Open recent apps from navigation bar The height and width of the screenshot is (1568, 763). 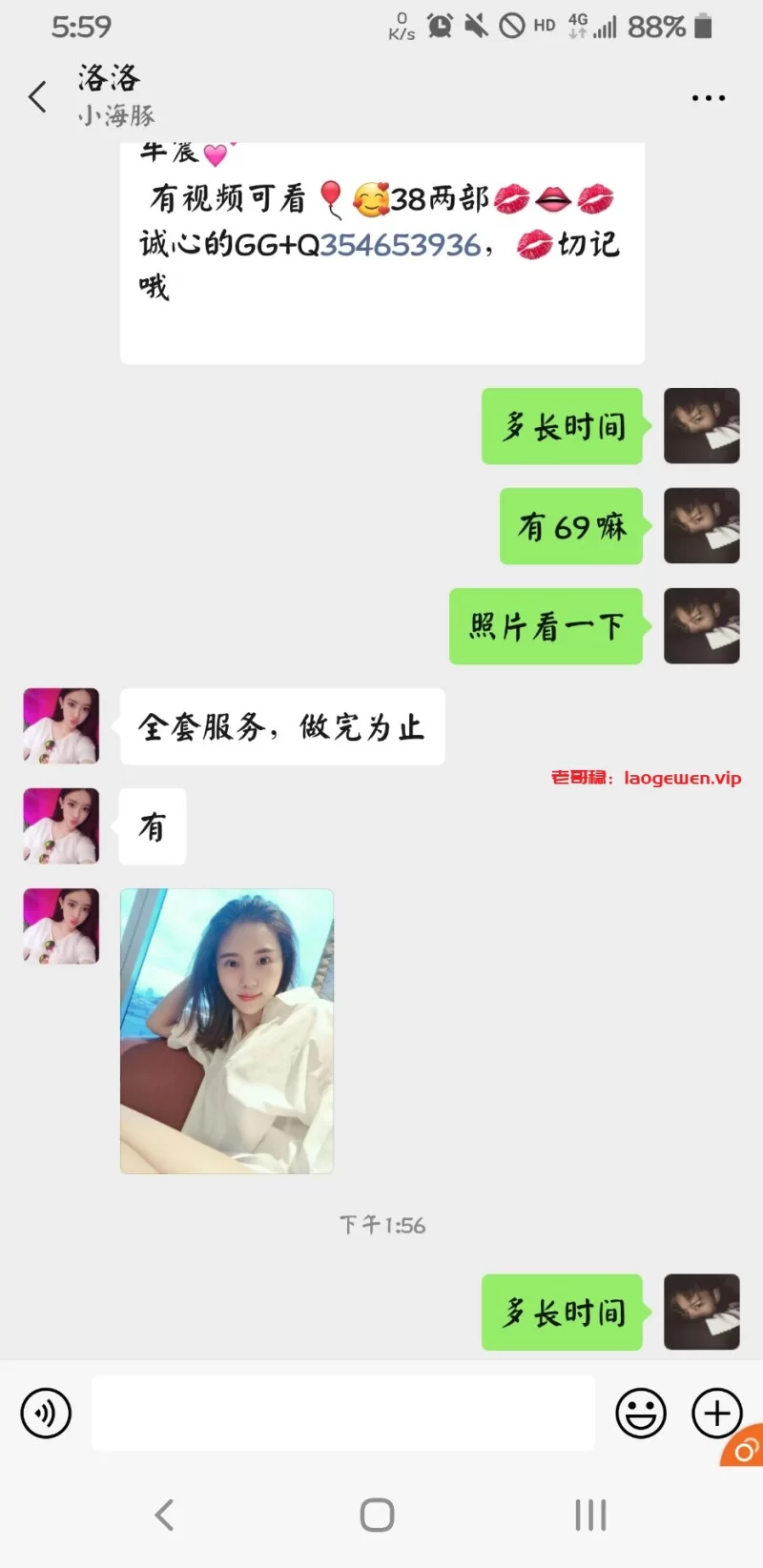pyautogui.click(x=590, y=1515)
